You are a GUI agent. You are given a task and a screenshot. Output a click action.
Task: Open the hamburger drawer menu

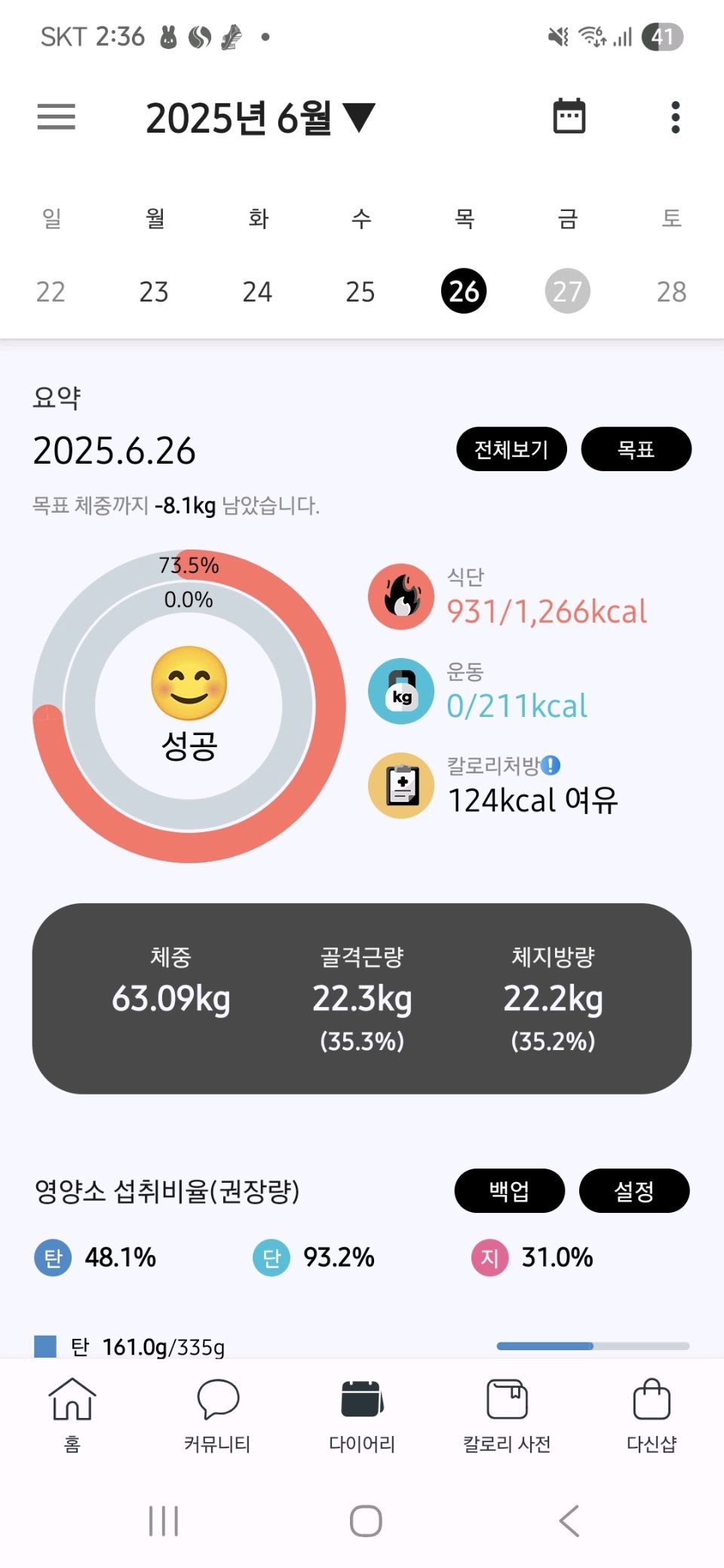(x=57, y=117)
